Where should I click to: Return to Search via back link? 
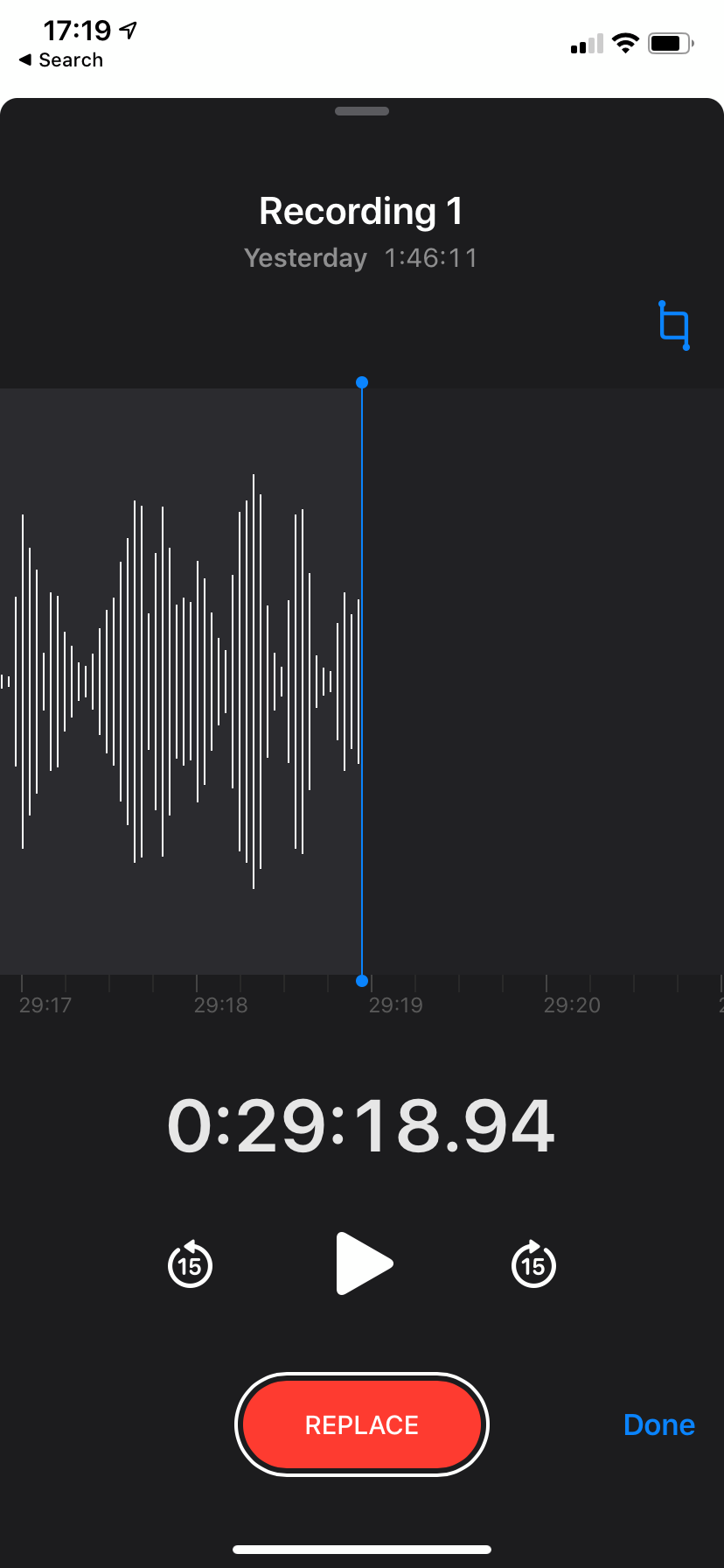pyautogui.click(x=61, y=59)
